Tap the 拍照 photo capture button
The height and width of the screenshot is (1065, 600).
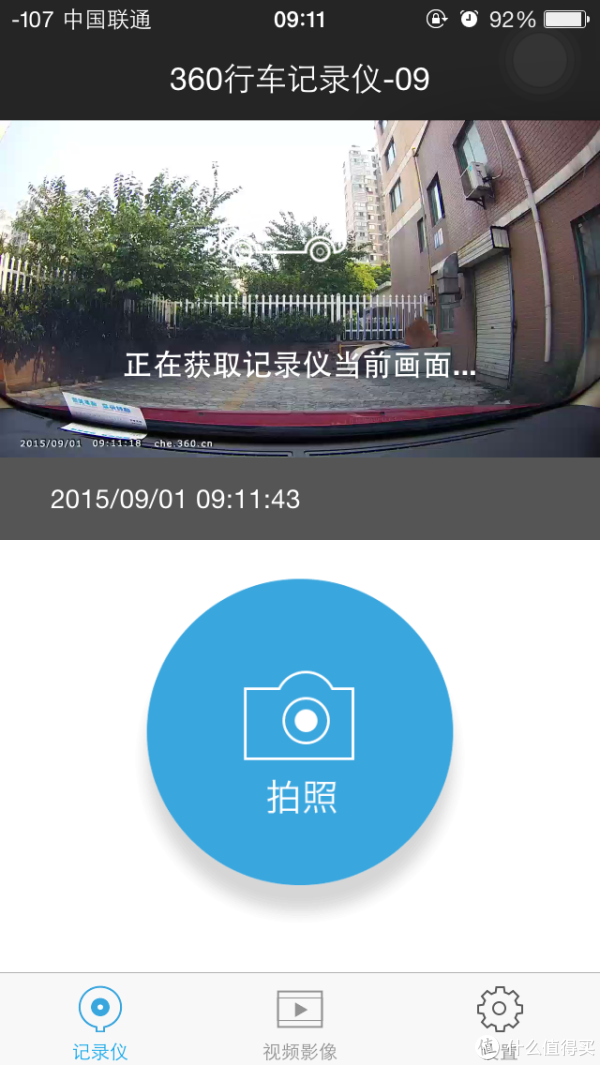click(300, 732)
